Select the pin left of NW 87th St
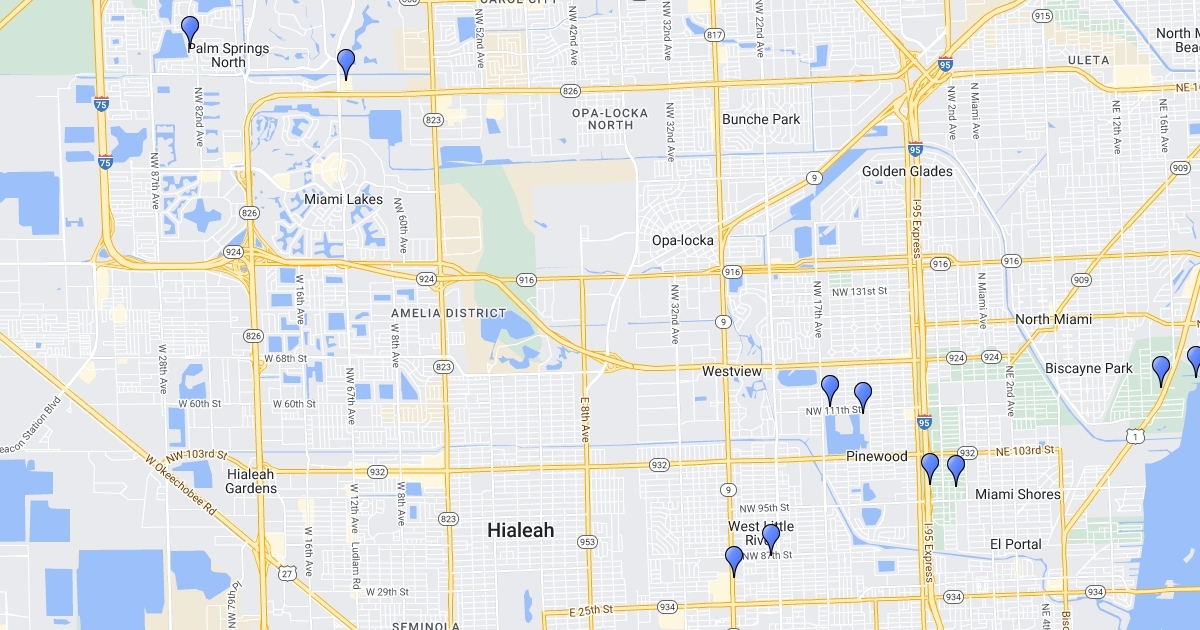Screen dimensions: 1200x630 734,559
